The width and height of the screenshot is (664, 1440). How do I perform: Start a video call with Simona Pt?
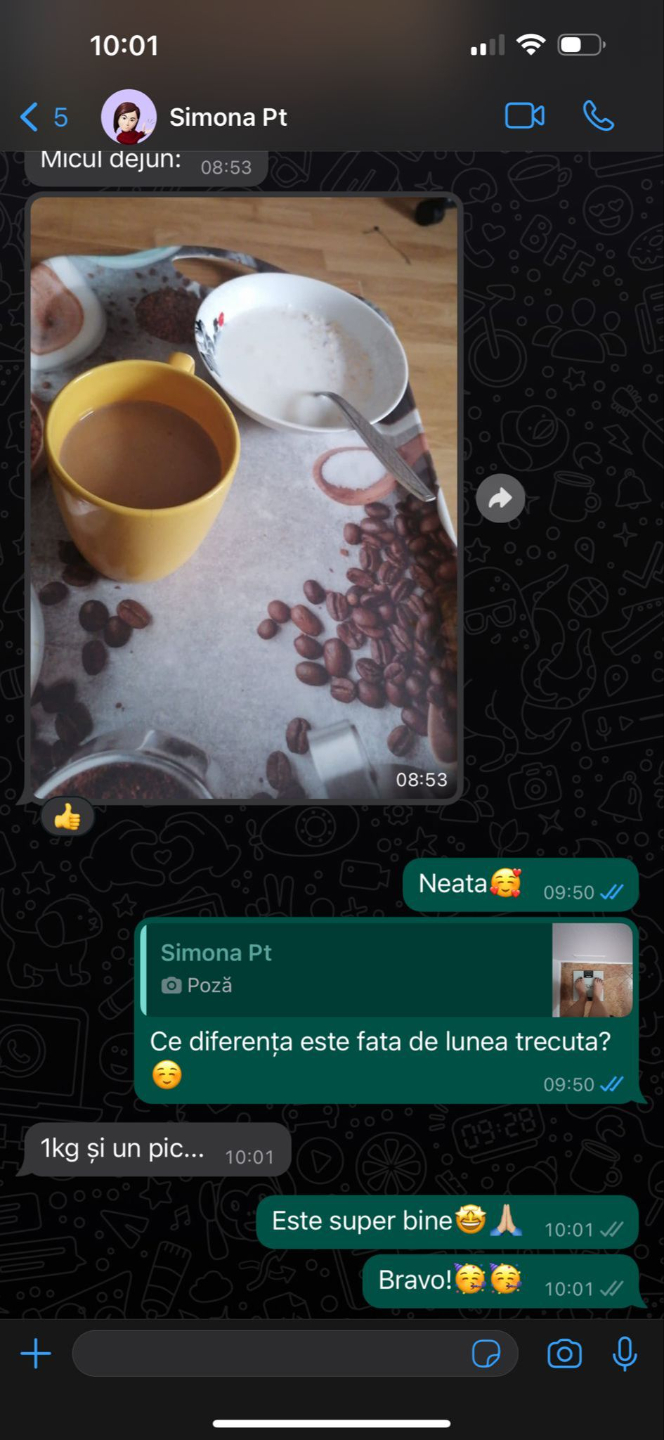[524, 116]
